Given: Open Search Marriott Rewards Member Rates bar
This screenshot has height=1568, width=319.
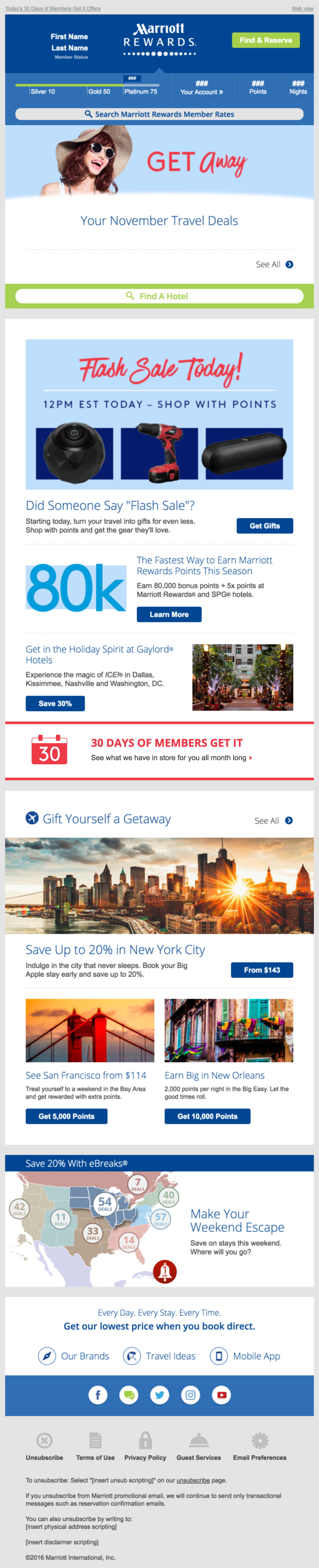Looking at the screenshot, I should click(x=159, y=114).
